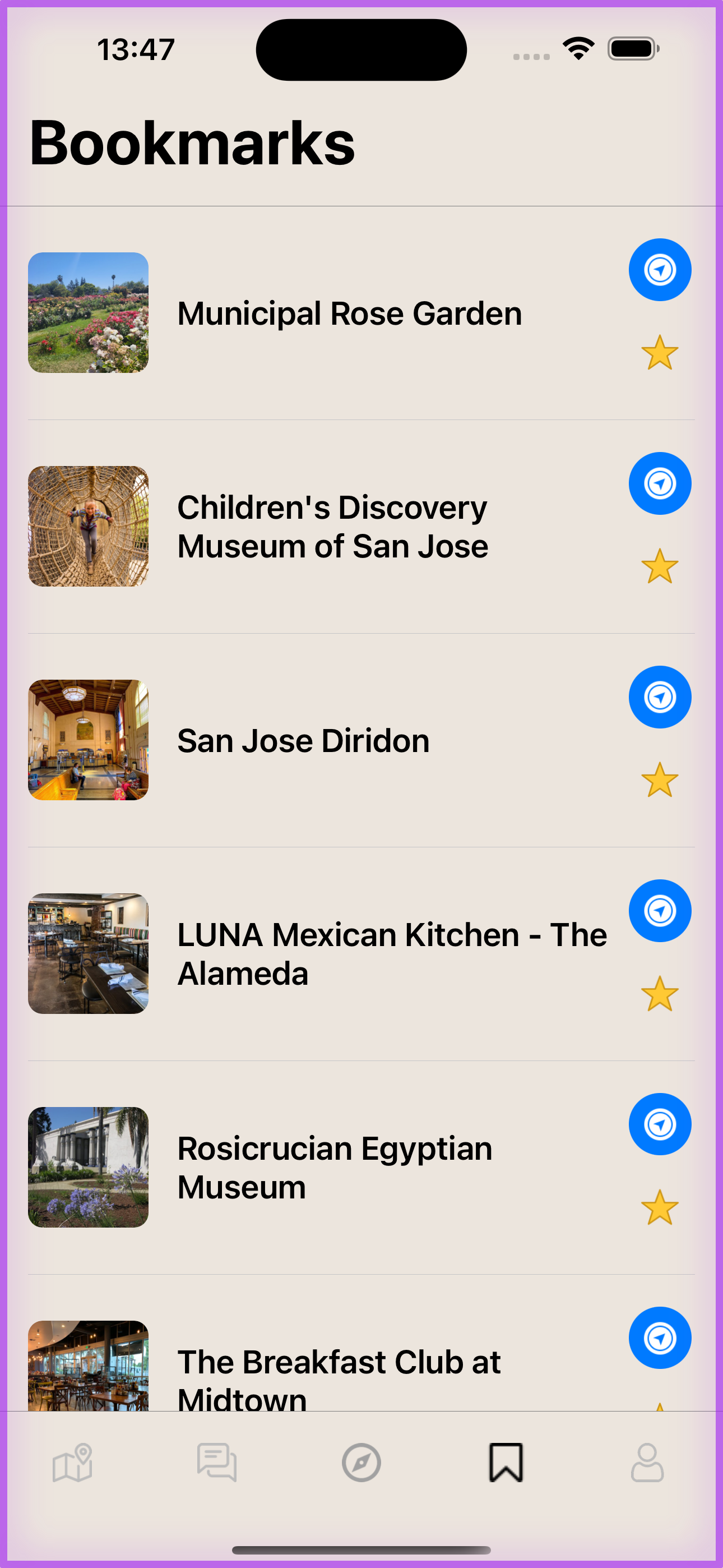Remove the Municipal Rose Garden bookmark star
Screen dimensions: 723x1568
click(x=660, y=353)
